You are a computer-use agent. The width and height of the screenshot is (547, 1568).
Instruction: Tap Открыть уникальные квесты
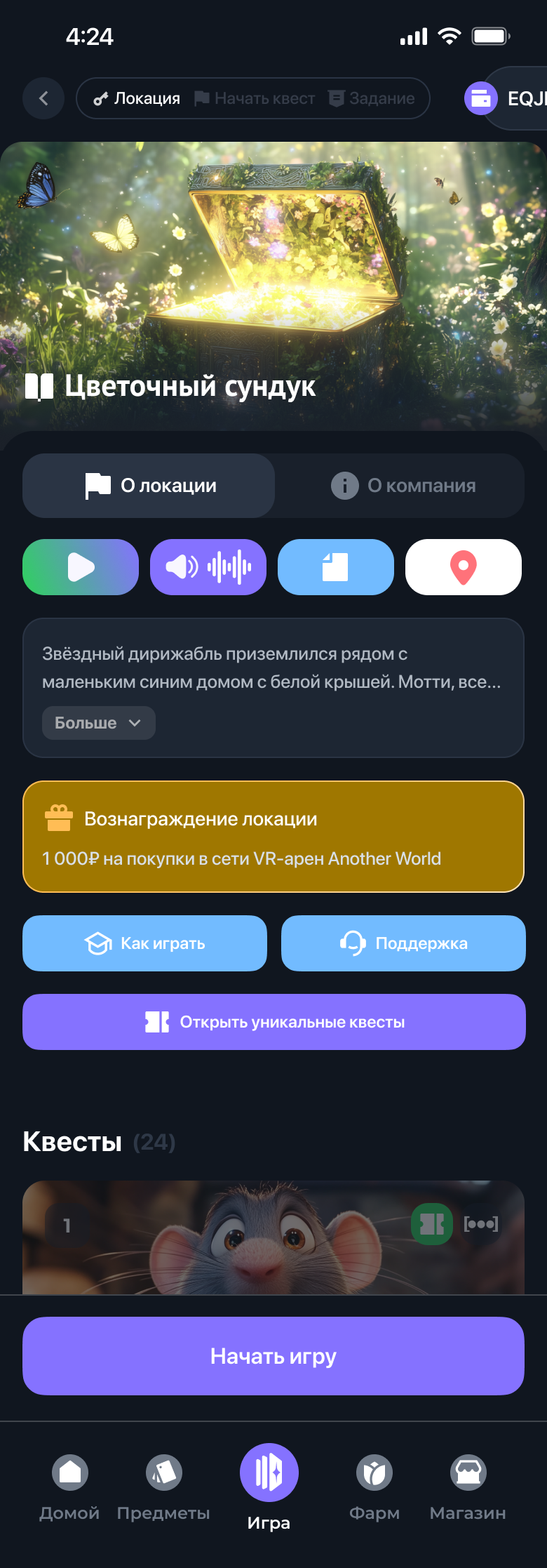273,1022
